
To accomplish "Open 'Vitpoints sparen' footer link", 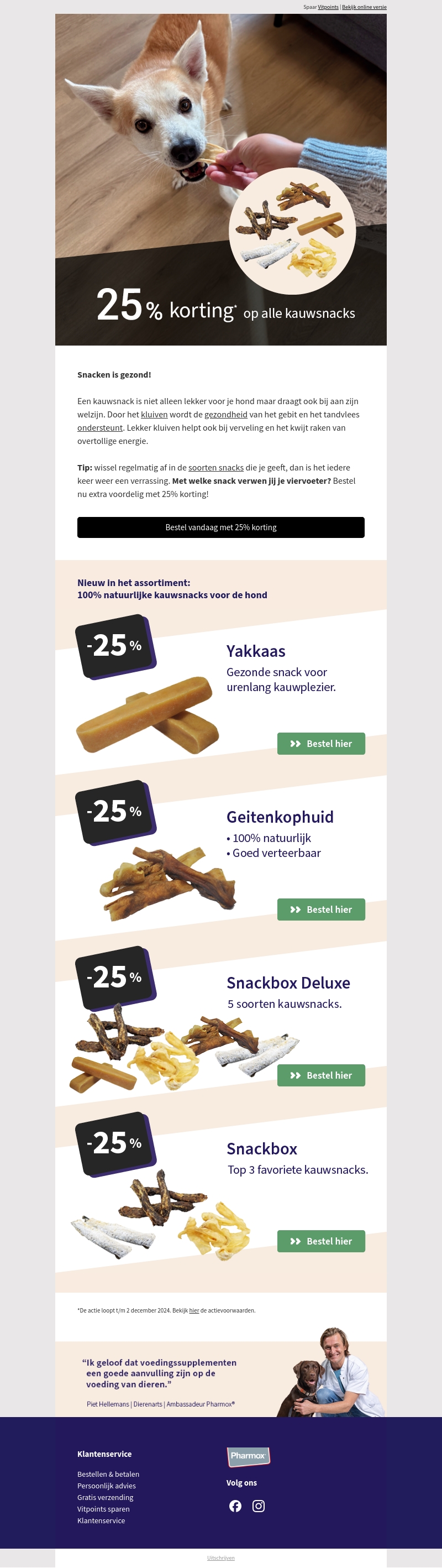I will click(x=103, y=1508).
